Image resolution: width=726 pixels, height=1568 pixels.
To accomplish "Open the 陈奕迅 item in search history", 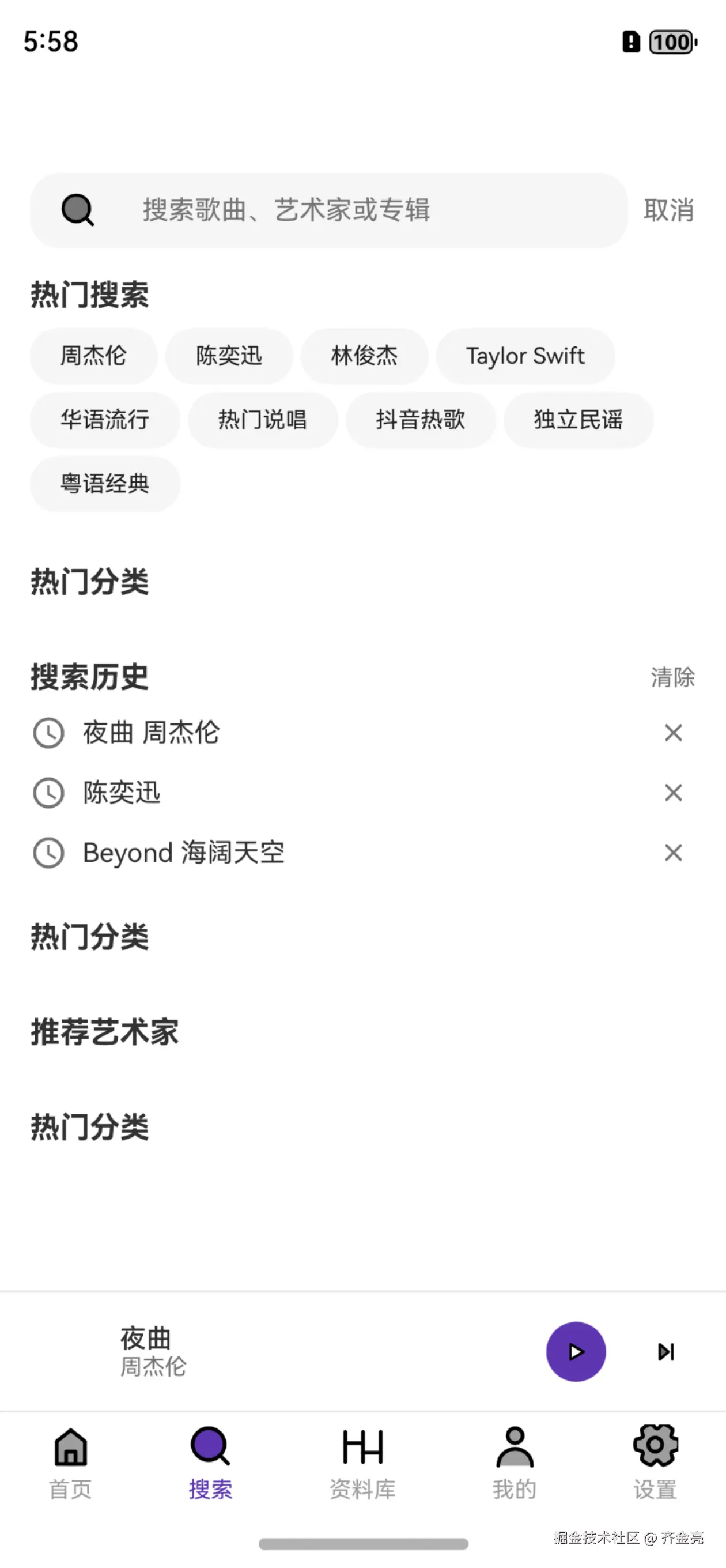I will pyautogui.click(x=120, y=793).
